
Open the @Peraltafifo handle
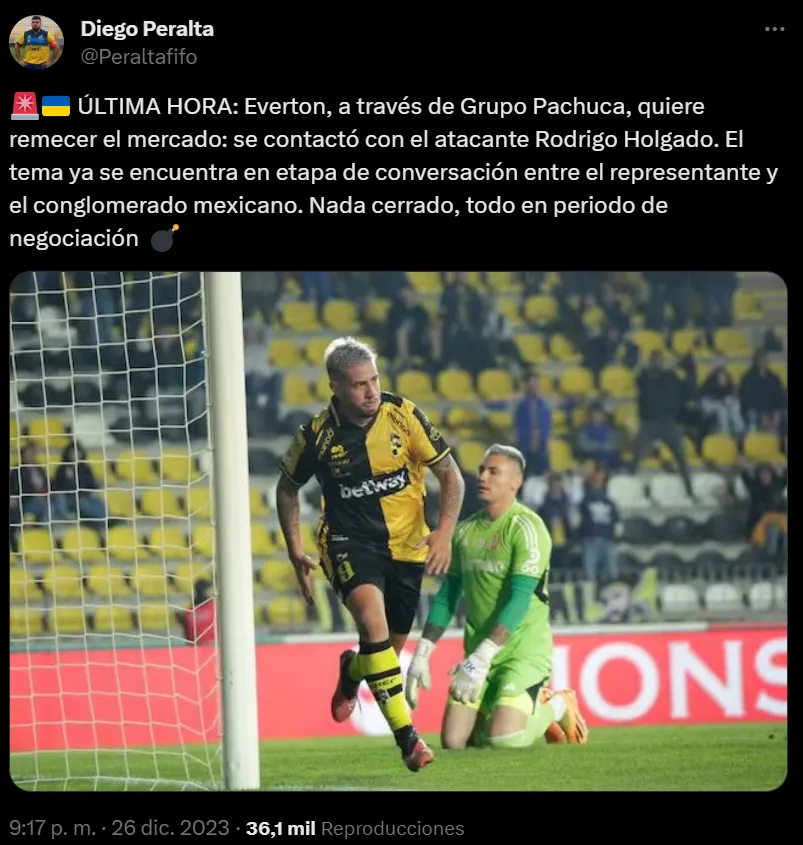click(139, 58)
